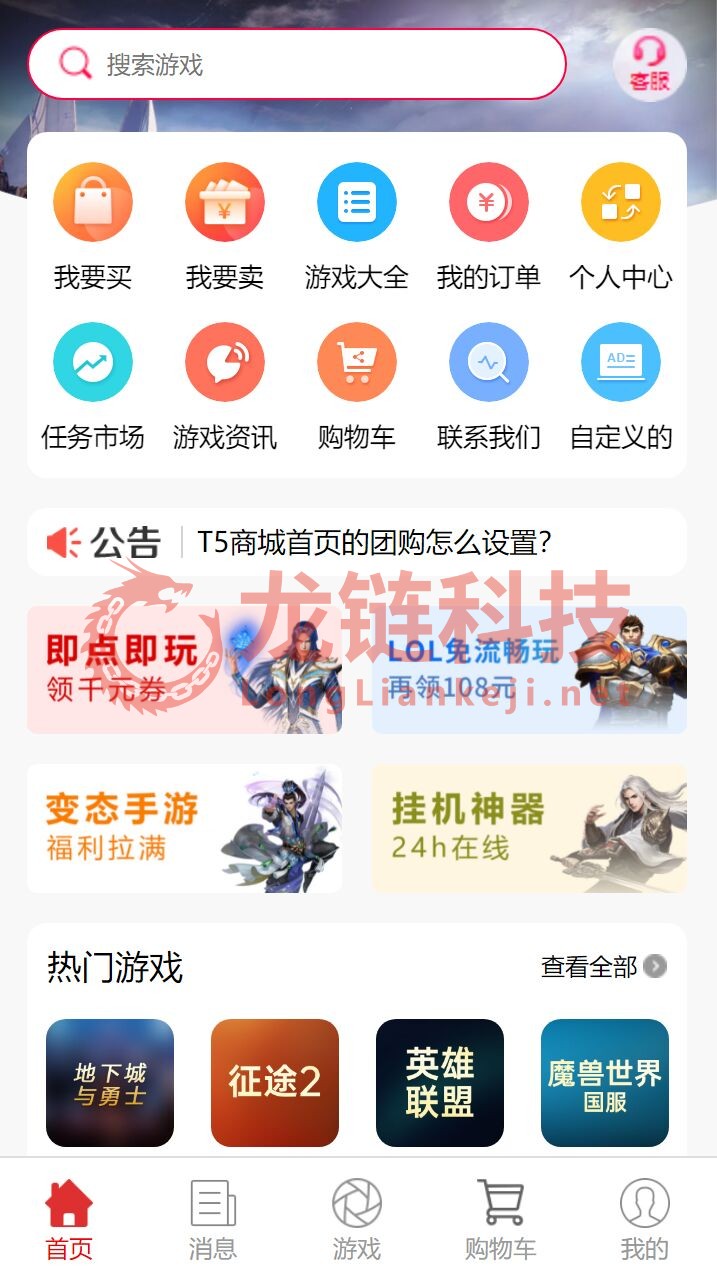717x1273 pixels.
Task: Switch to the 消息 tab
Action: [213, 1218]
